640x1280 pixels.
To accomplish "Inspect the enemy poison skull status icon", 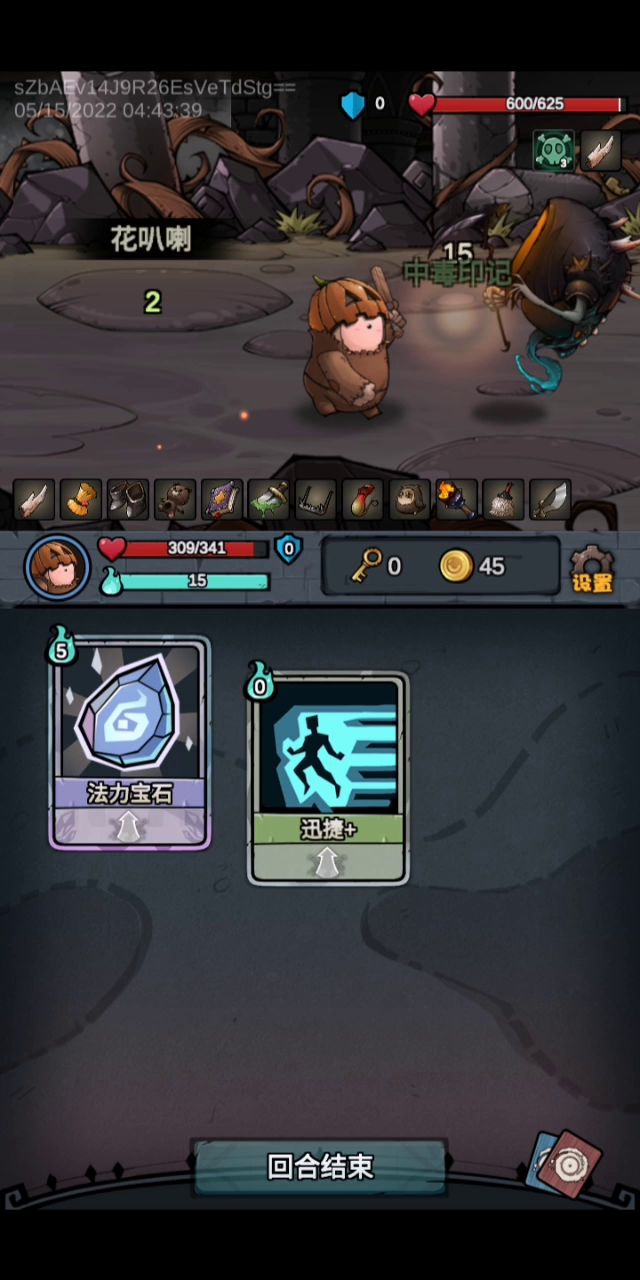I will click(553, 150).
